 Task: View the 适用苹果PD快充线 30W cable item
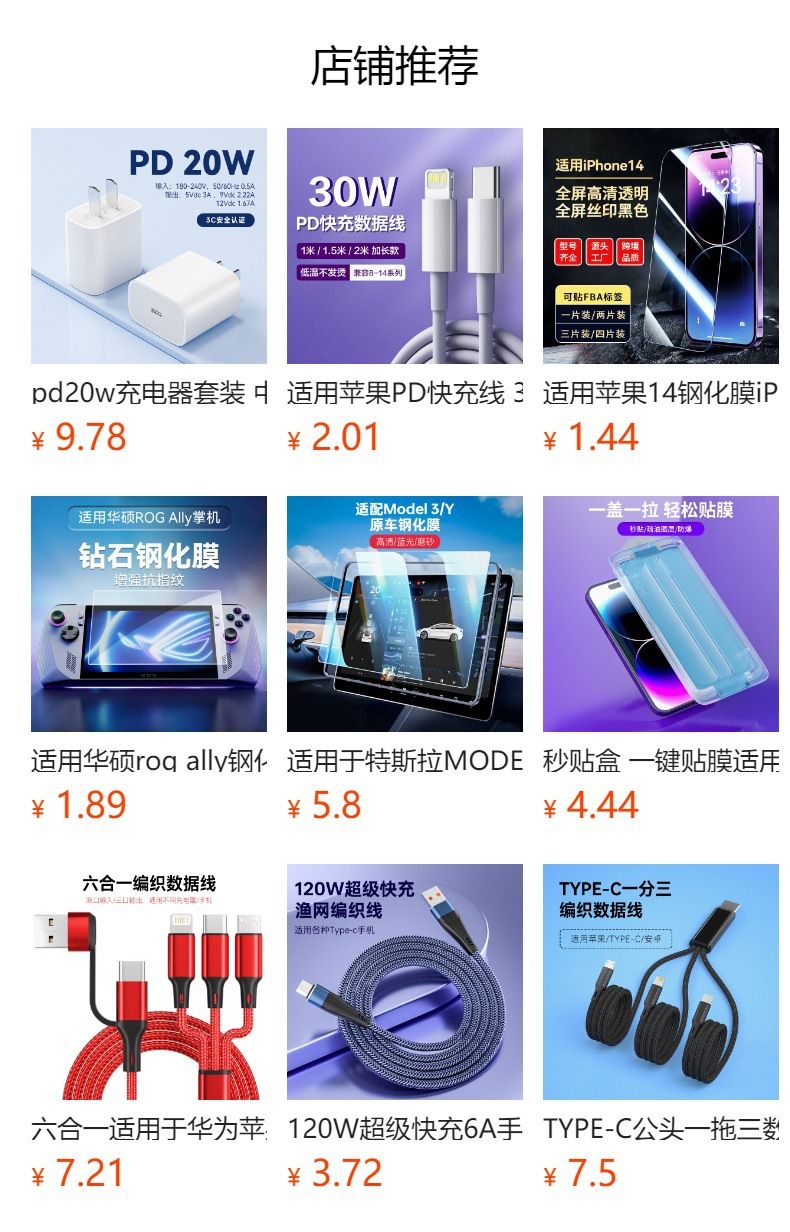[x=405, y=246]
